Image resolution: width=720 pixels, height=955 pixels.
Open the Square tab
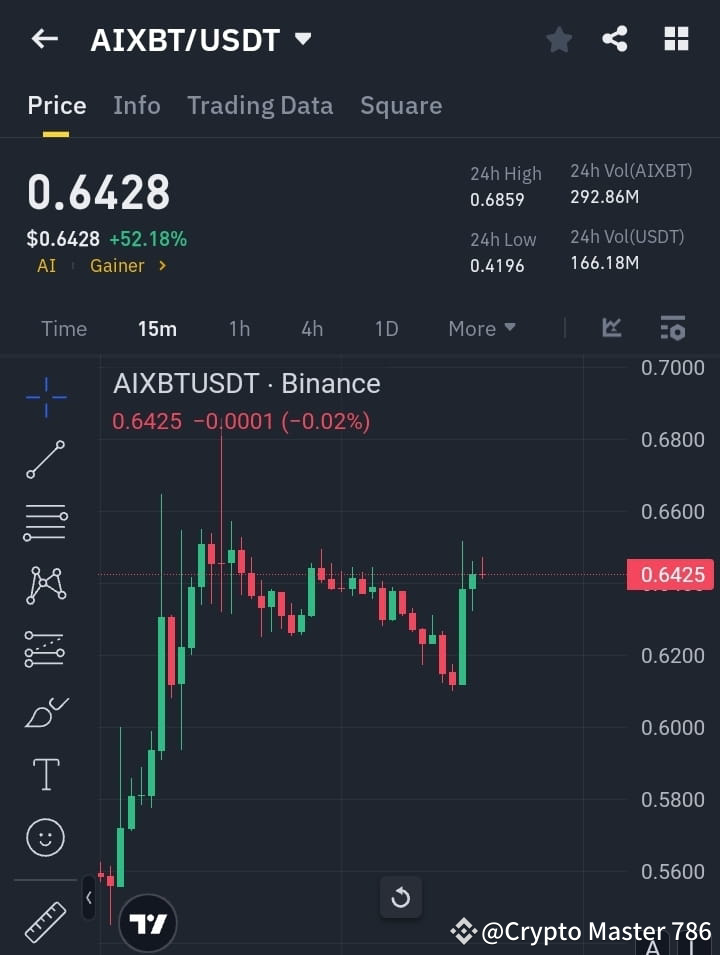coord(401,105)
